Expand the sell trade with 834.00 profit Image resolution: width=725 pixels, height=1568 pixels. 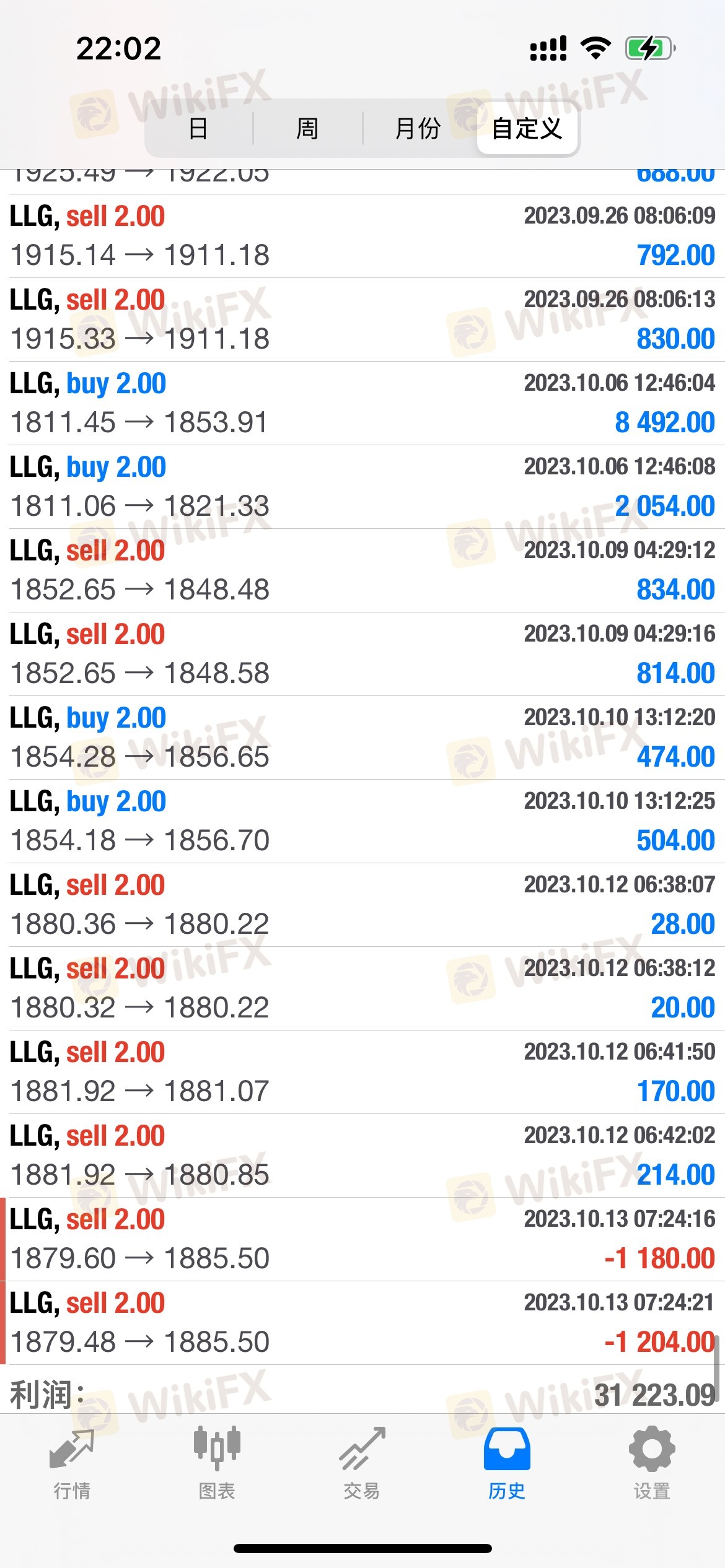(362, 570)
